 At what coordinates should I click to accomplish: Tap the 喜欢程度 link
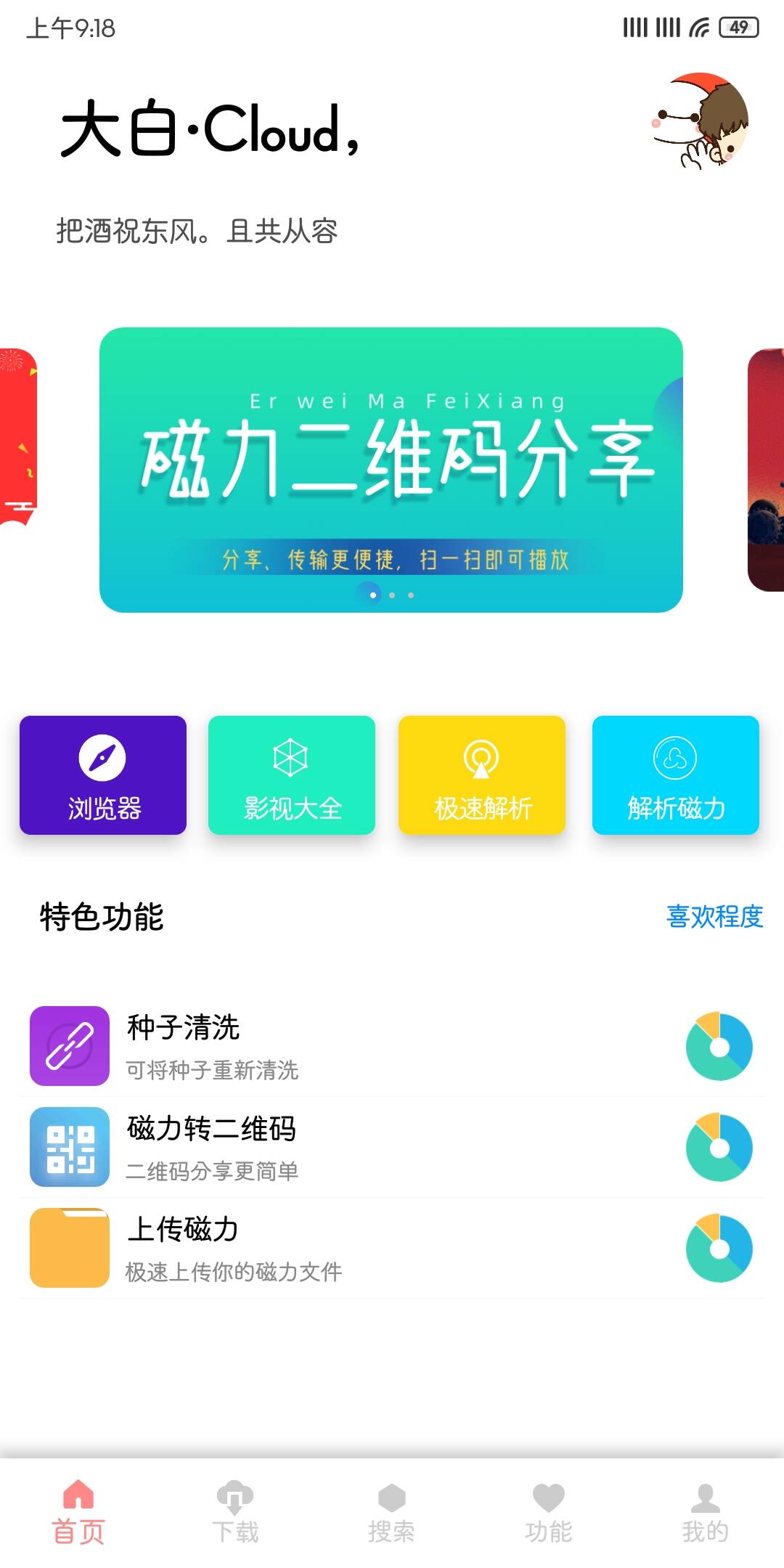(x=714, y=916)
